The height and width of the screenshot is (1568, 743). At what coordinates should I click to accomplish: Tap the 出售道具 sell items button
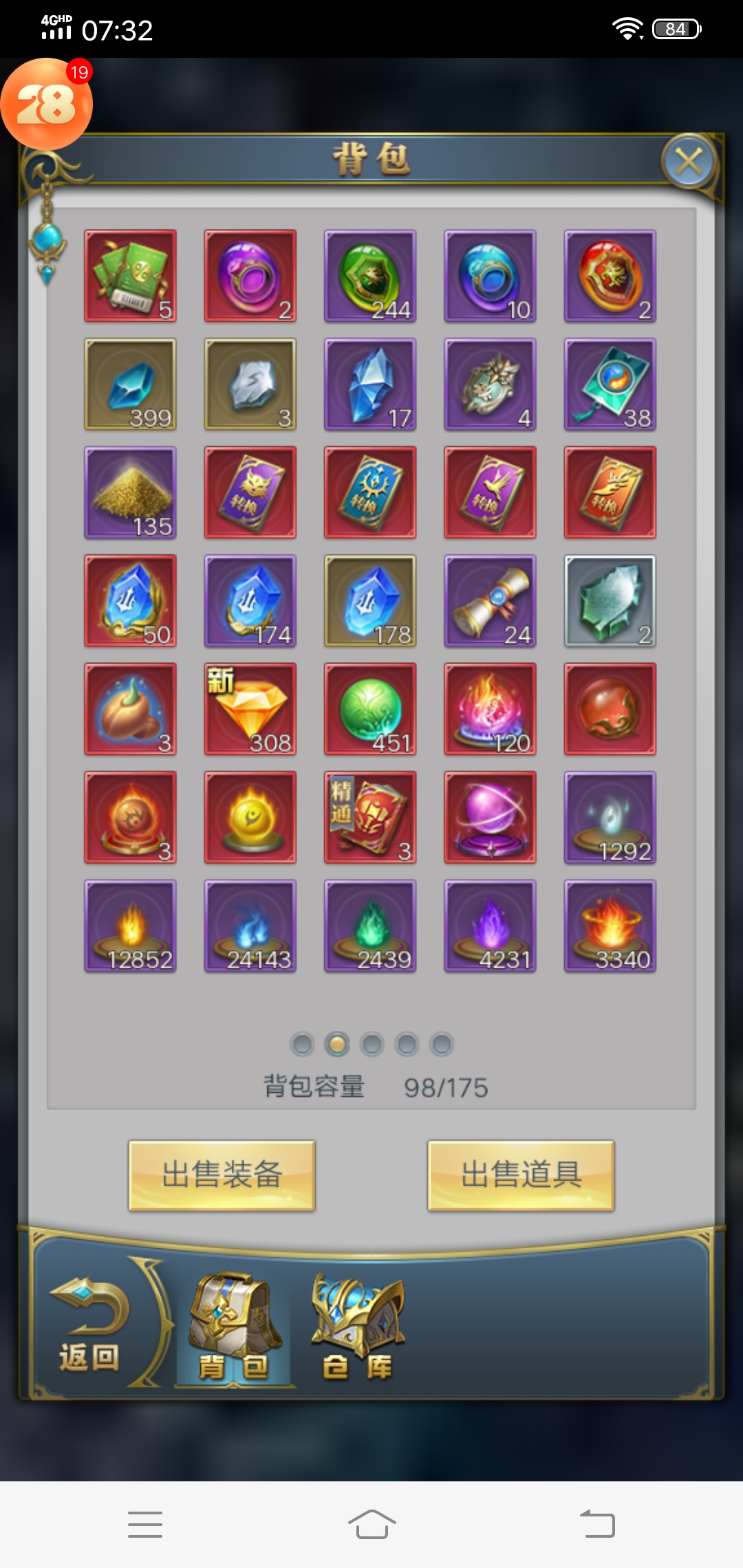(x=521, y=1175)
